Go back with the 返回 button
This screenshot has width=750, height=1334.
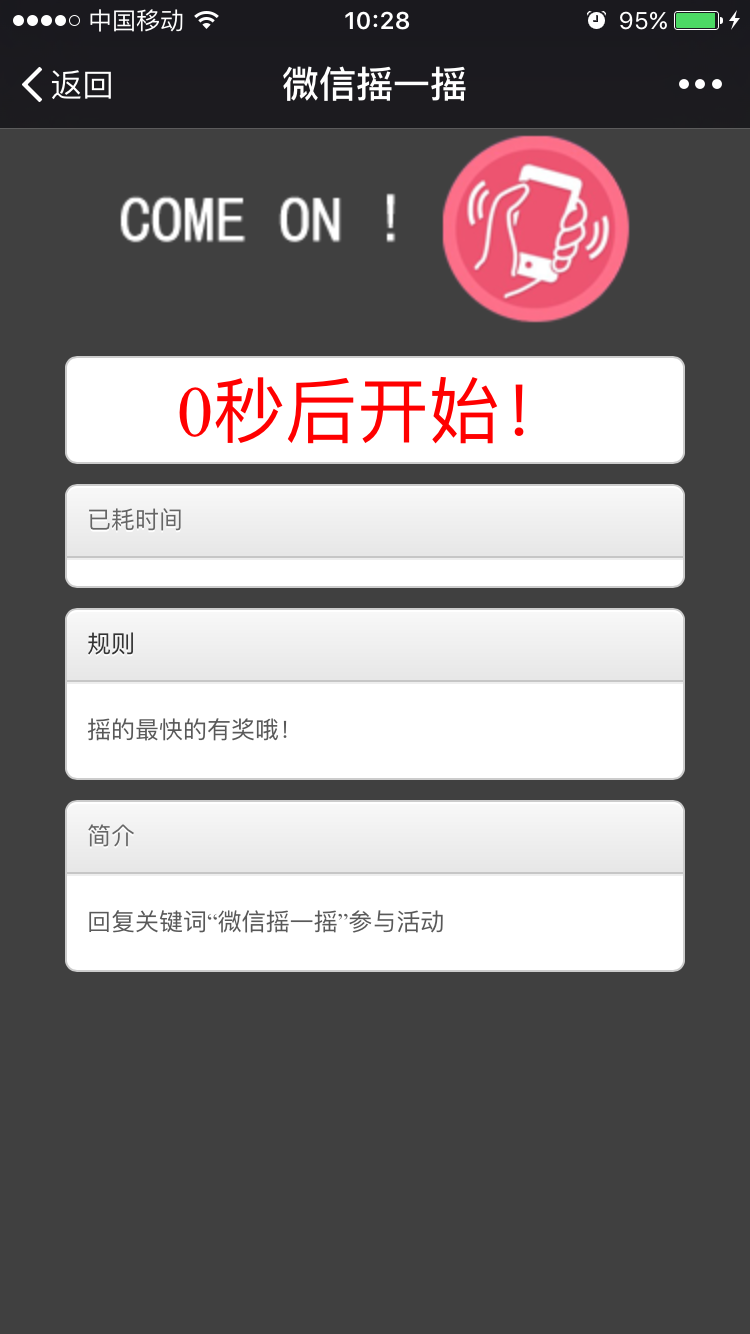(x=66, y=85)
